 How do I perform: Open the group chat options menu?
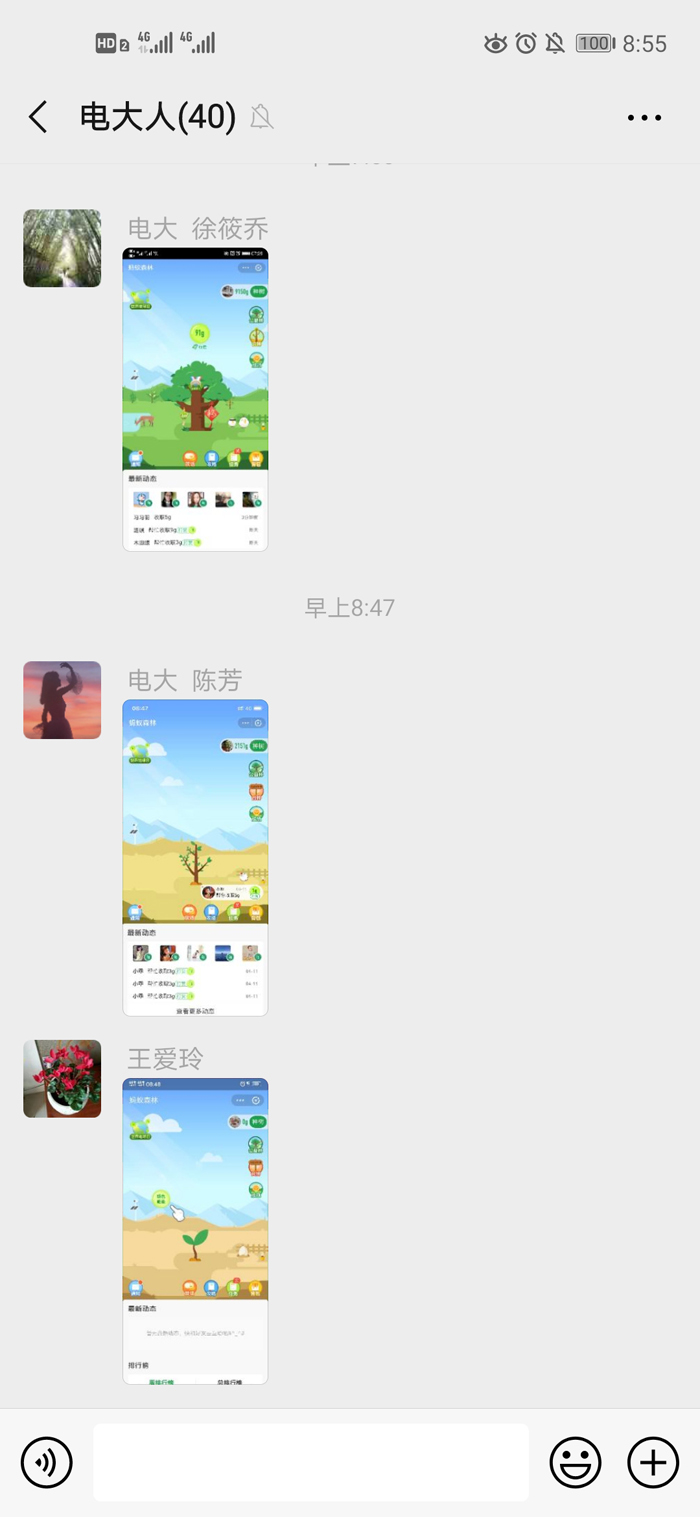pyautogui.click(x=644, y=118)
